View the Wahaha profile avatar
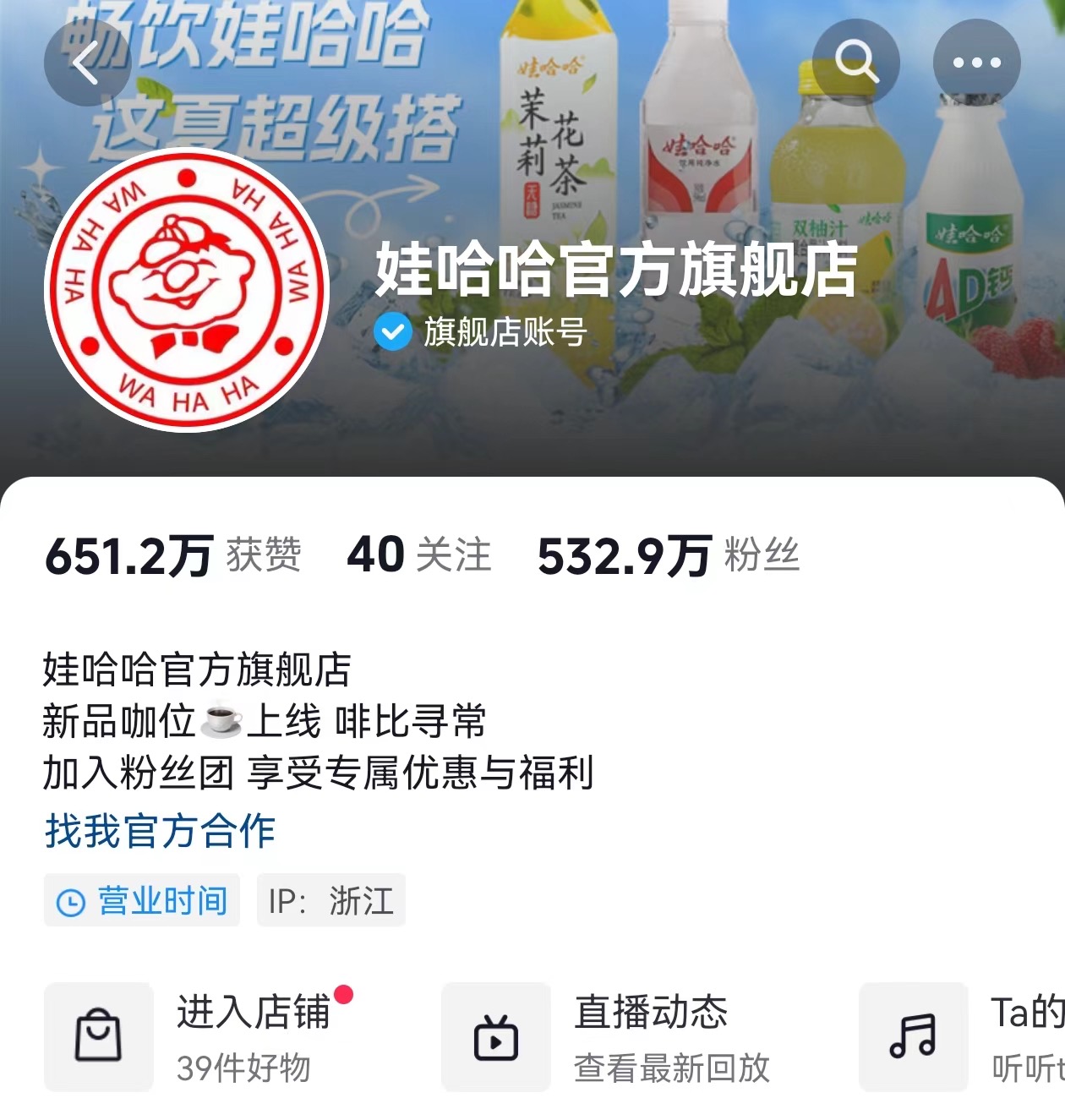The image size is (1065, 1120). click(x=188, y=290)
